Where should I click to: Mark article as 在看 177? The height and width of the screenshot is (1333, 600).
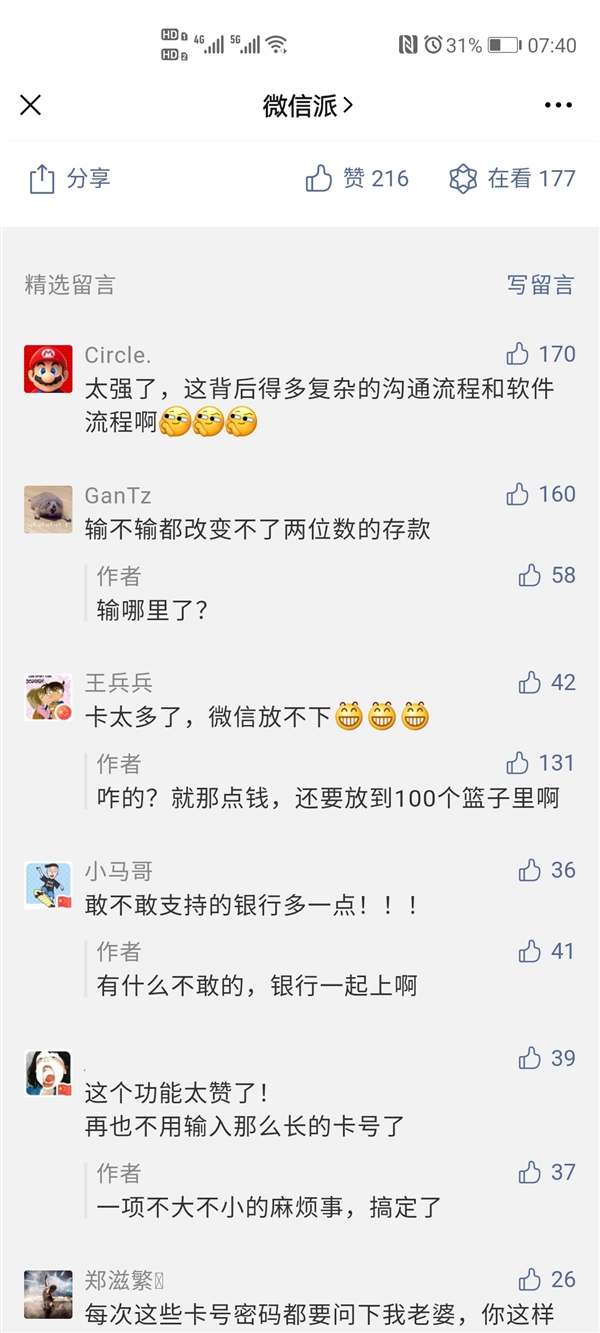[512, 179]
